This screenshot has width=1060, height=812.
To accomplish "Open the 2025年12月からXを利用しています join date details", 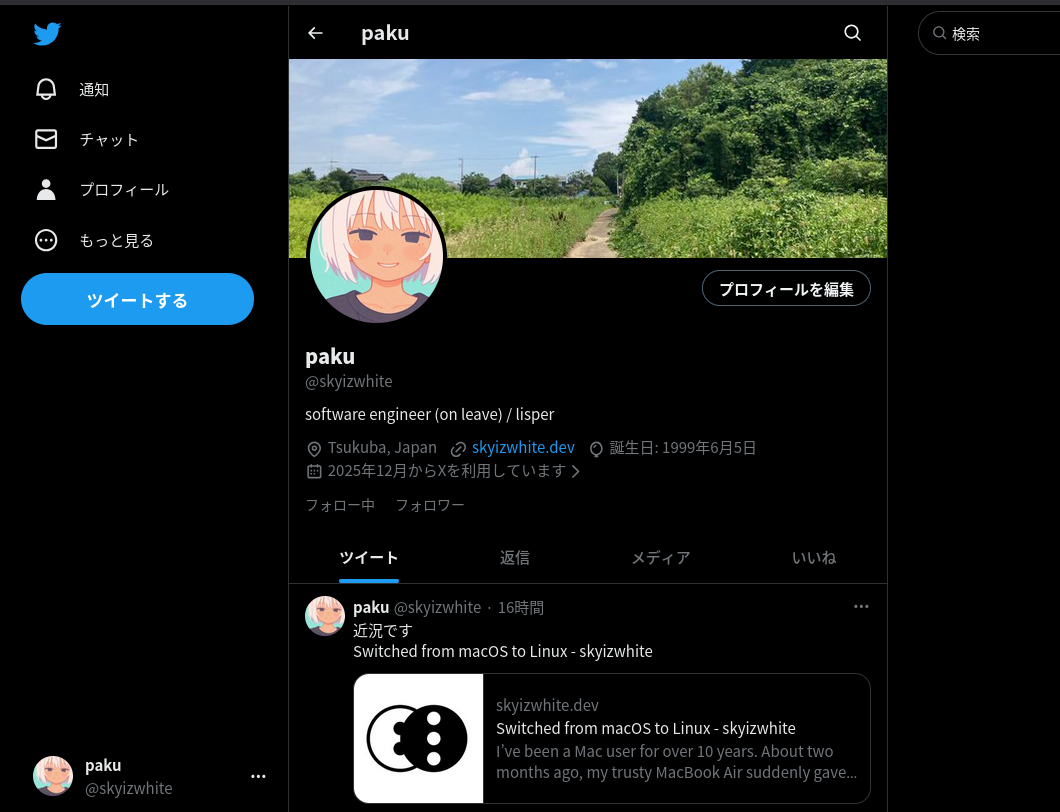I will click(445, 470).
